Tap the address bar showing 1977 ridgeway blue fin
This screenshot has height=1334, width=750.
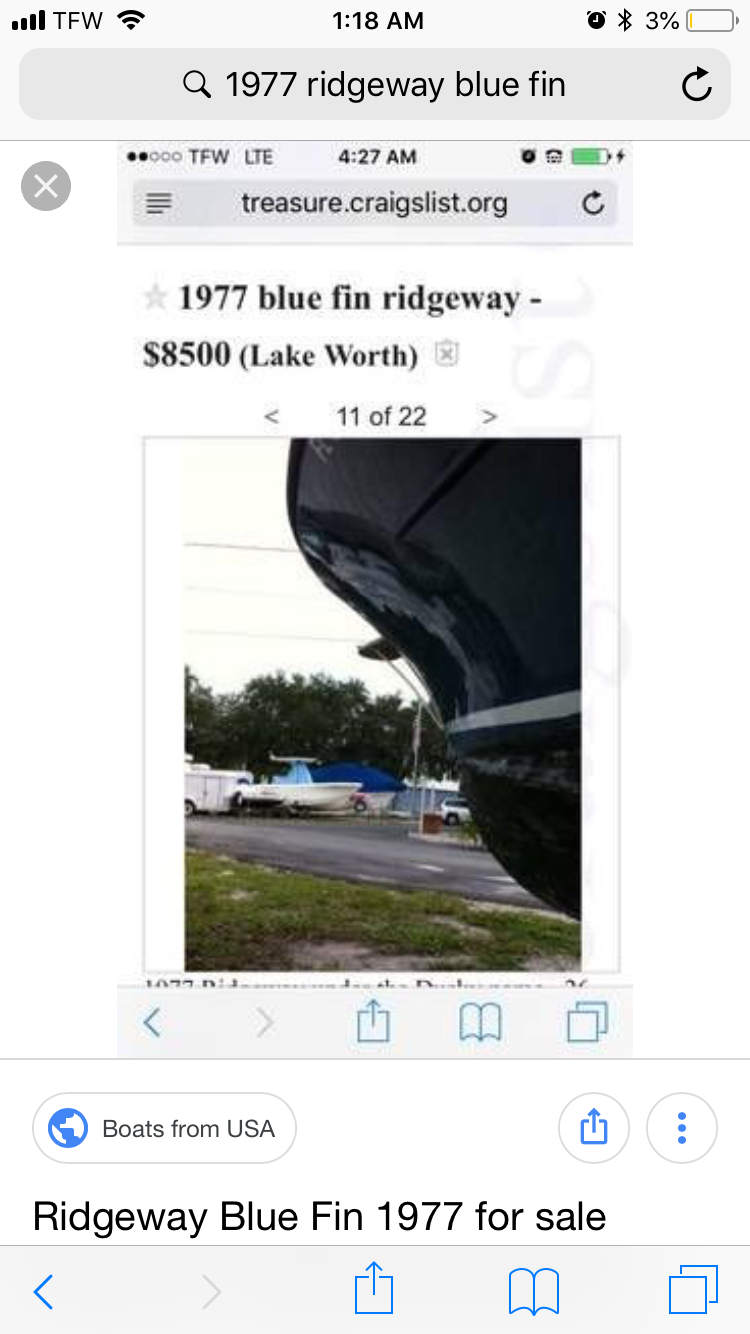pos(375,85)
